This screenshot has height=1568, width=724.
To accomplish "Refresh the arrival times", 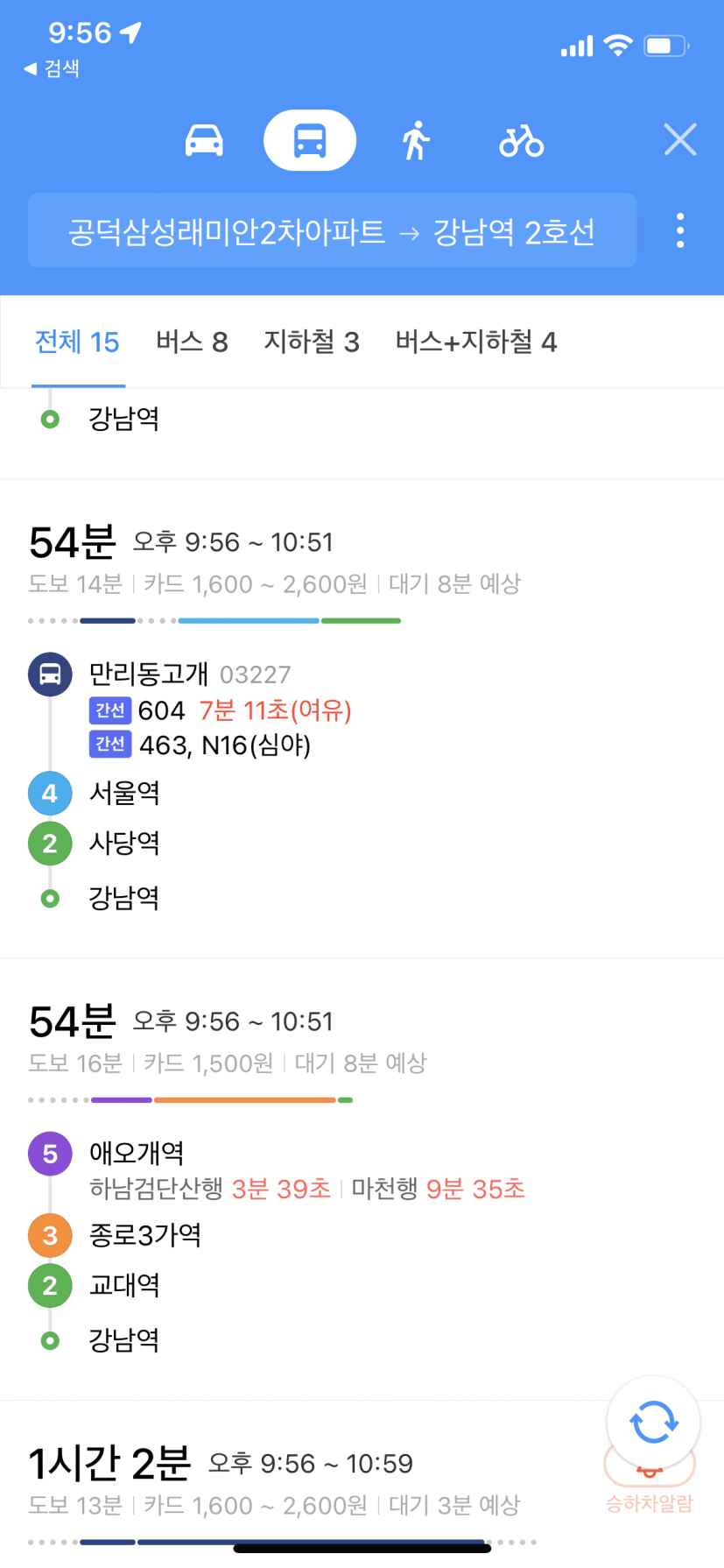I will point(653,1422).
